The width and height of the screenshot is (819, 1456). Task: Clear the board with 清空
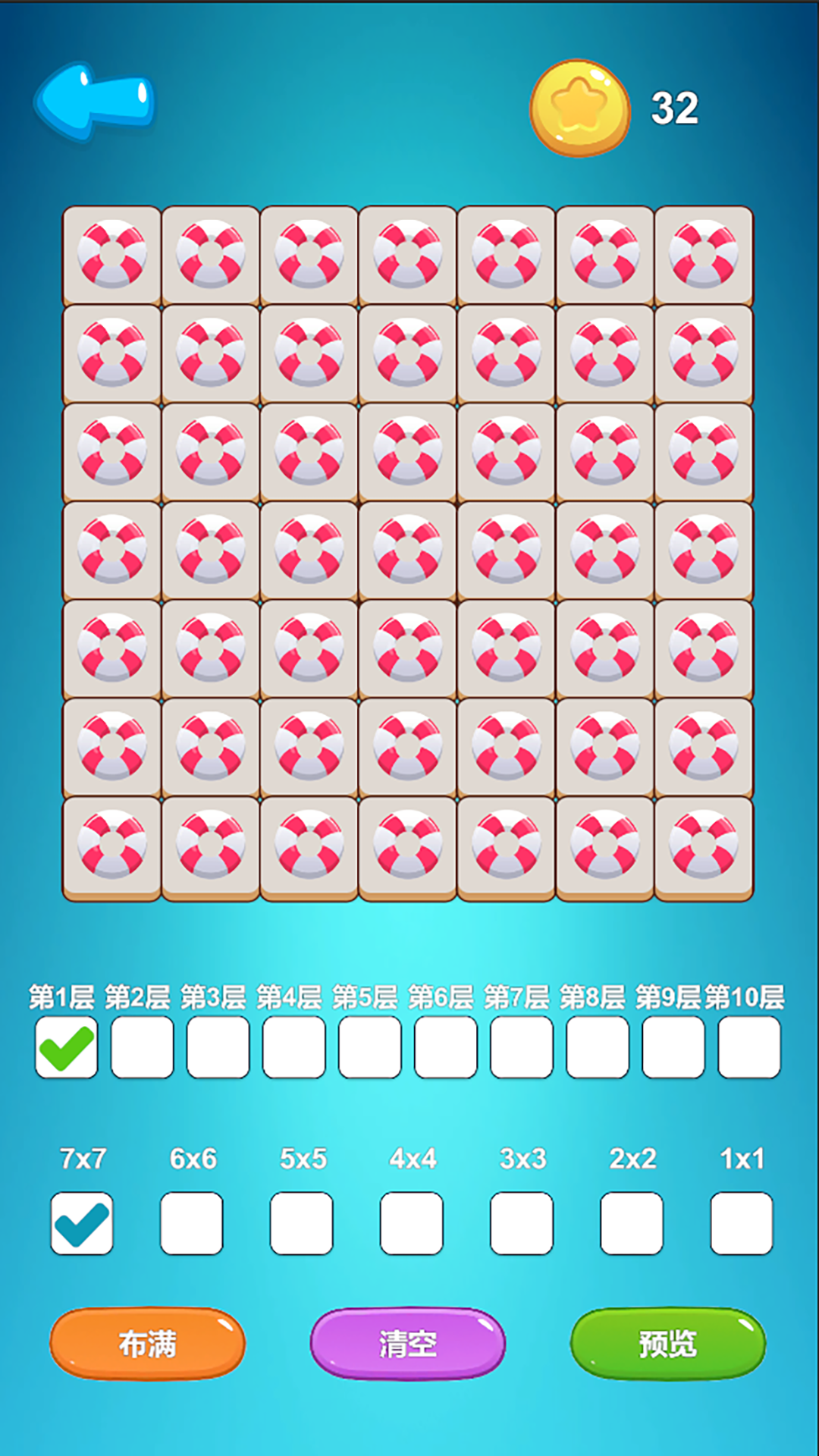(408, 1344)
